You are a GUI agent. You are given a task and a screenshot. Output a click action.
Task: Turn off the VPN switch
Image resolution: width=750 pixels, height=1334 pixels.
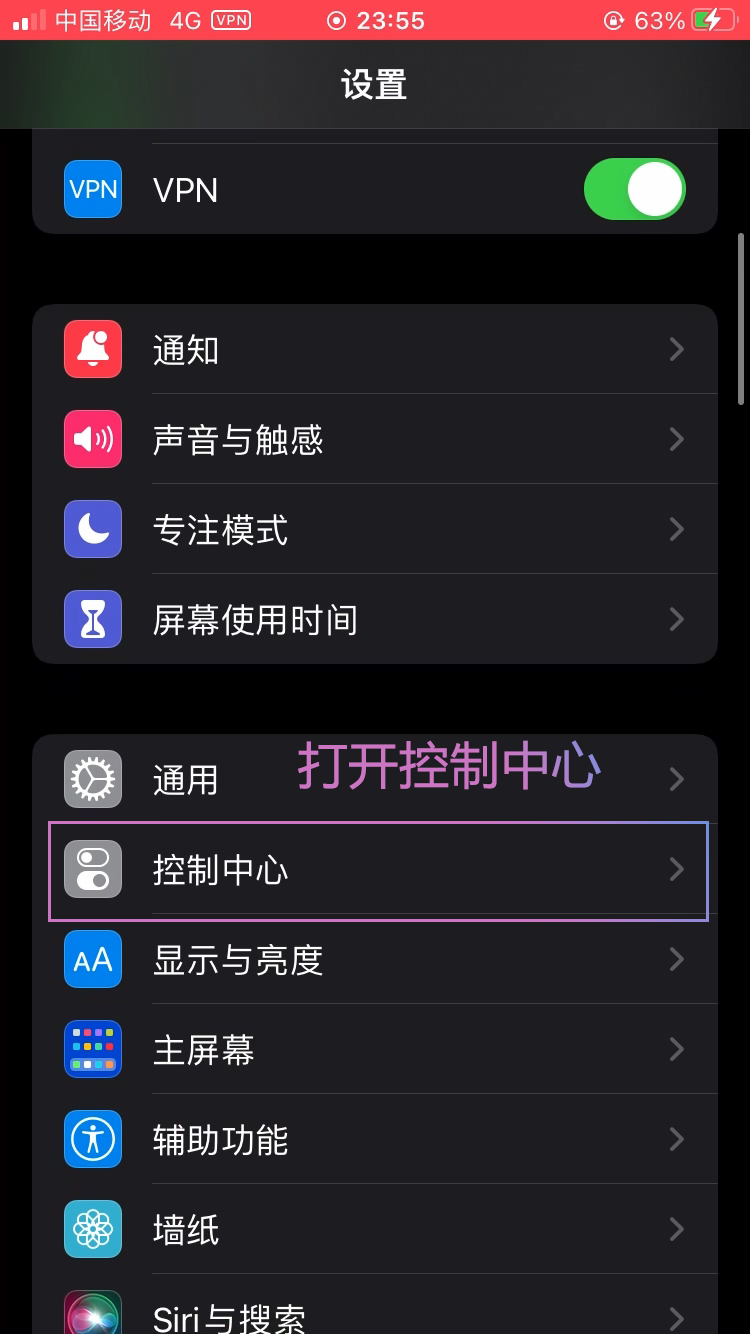[634, 189]
